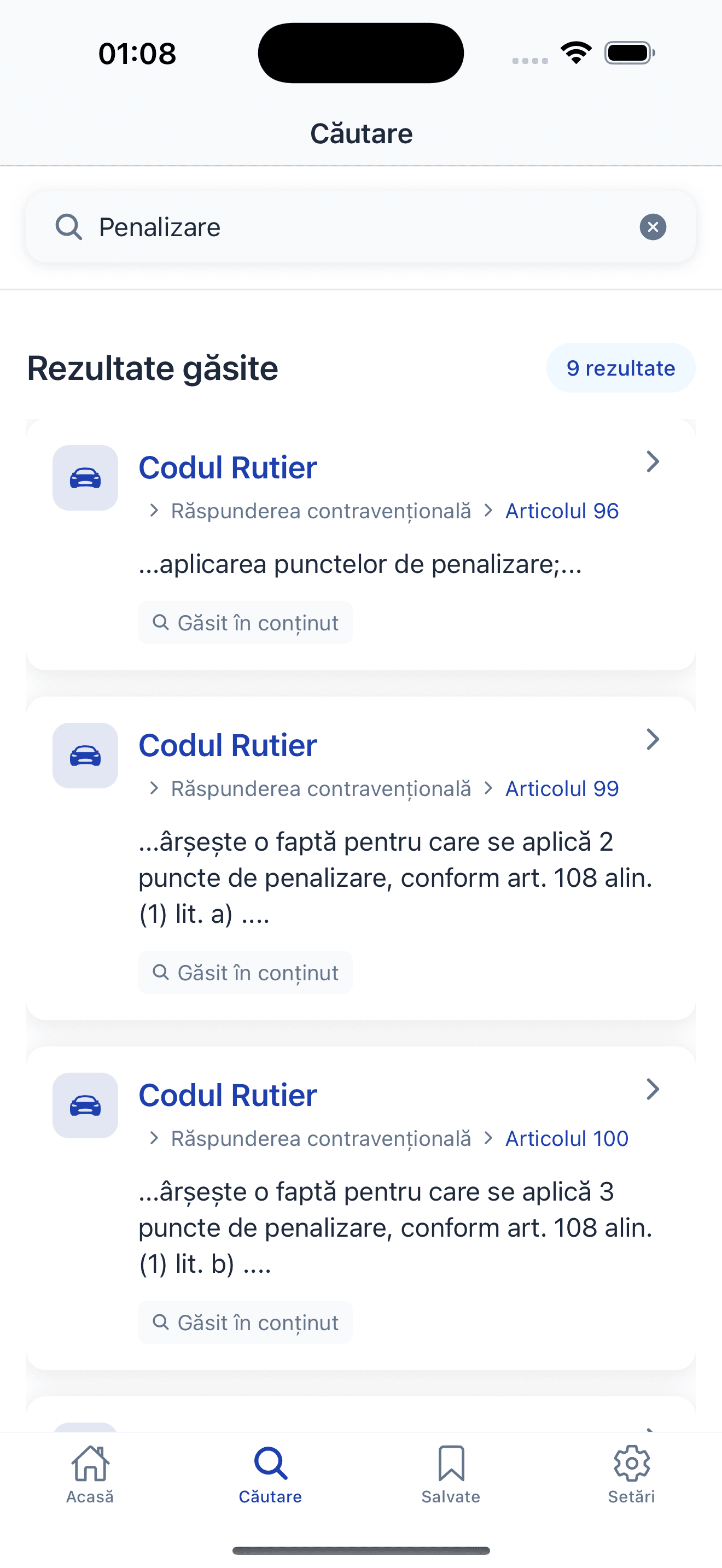The image size is (722, 1568).
Task: Tap the car icon on the Articolul 100 card
Action: click(x=85, y=1106)
